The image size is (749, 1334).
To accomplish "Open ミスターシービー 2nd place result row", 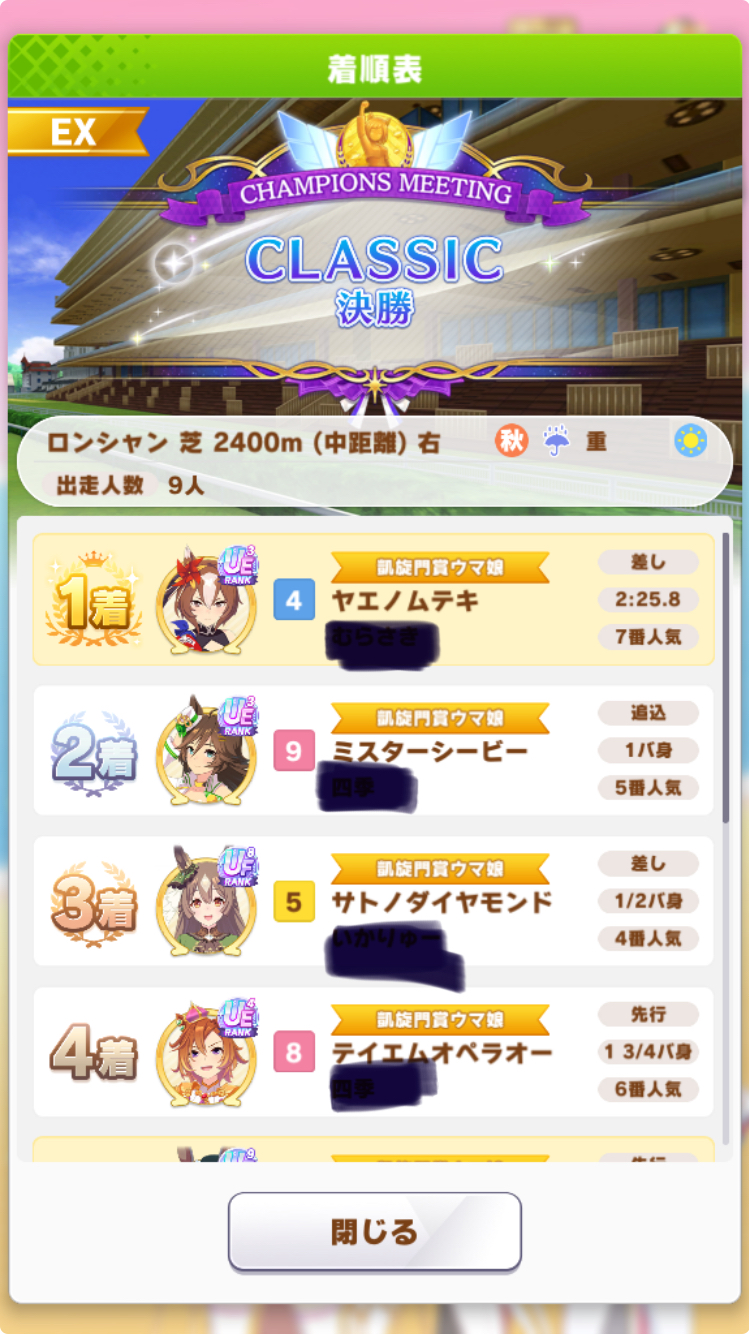I will point(374,750).
